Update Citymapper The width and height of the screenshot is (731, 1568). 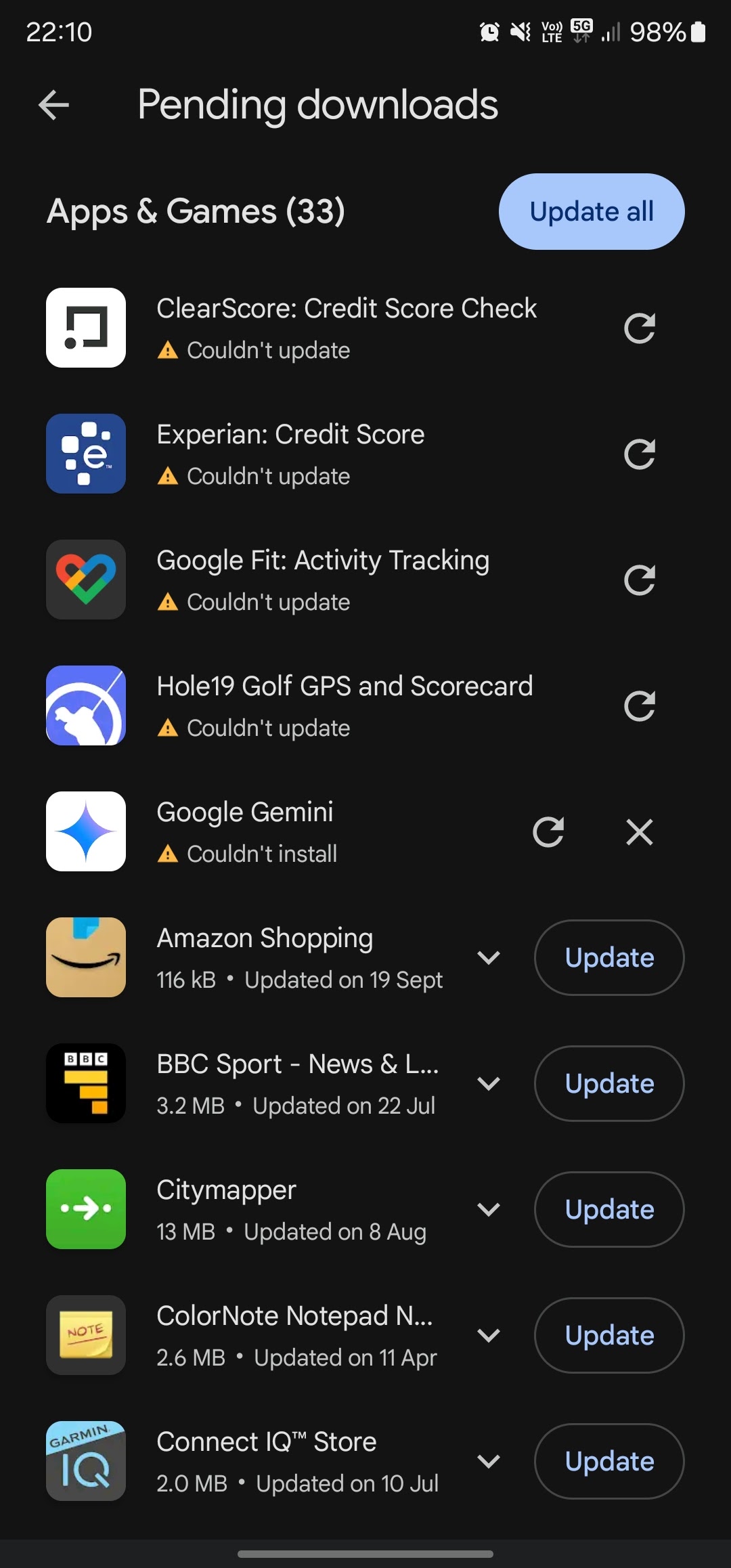tap(608, 1210)
